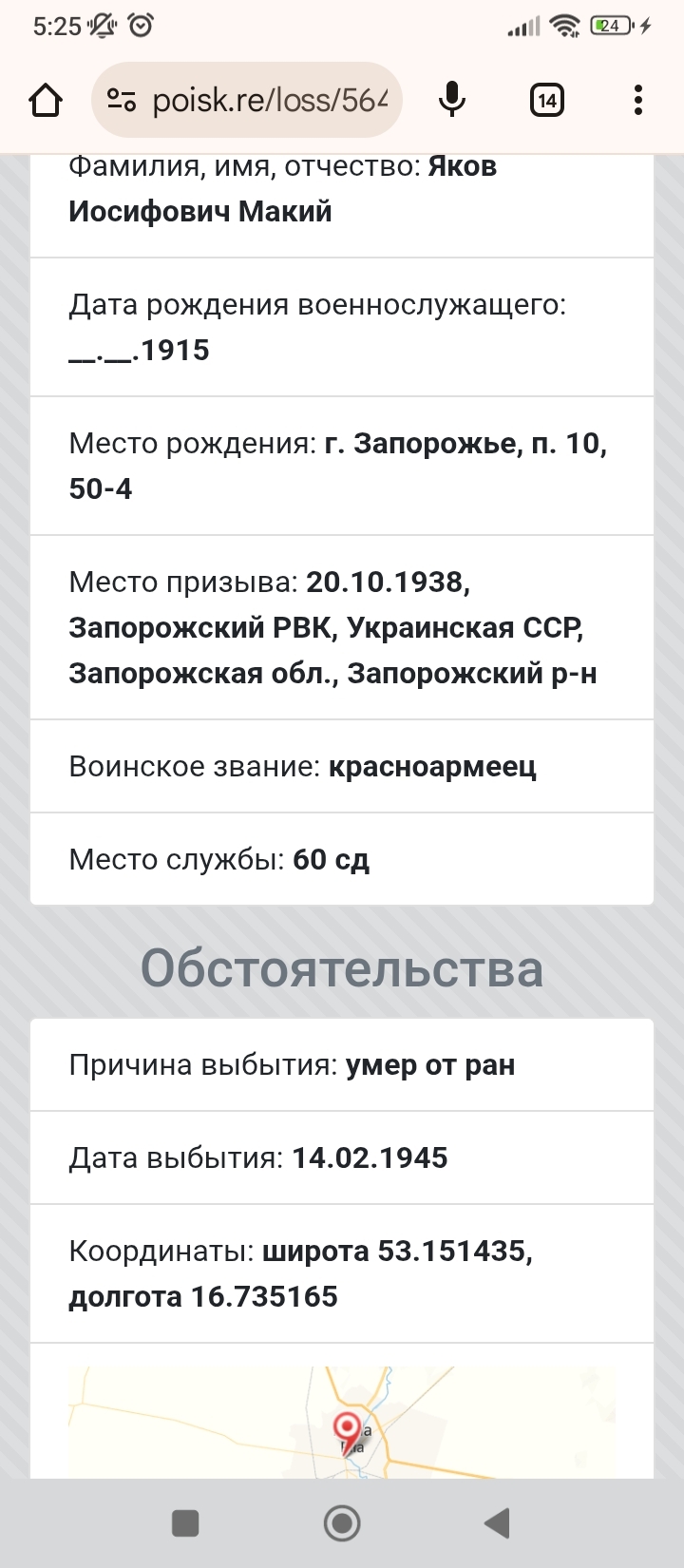Go to the browser home page
Image resolution: width=684 pixels, height=1568 pixels.
tap(47, 100)
